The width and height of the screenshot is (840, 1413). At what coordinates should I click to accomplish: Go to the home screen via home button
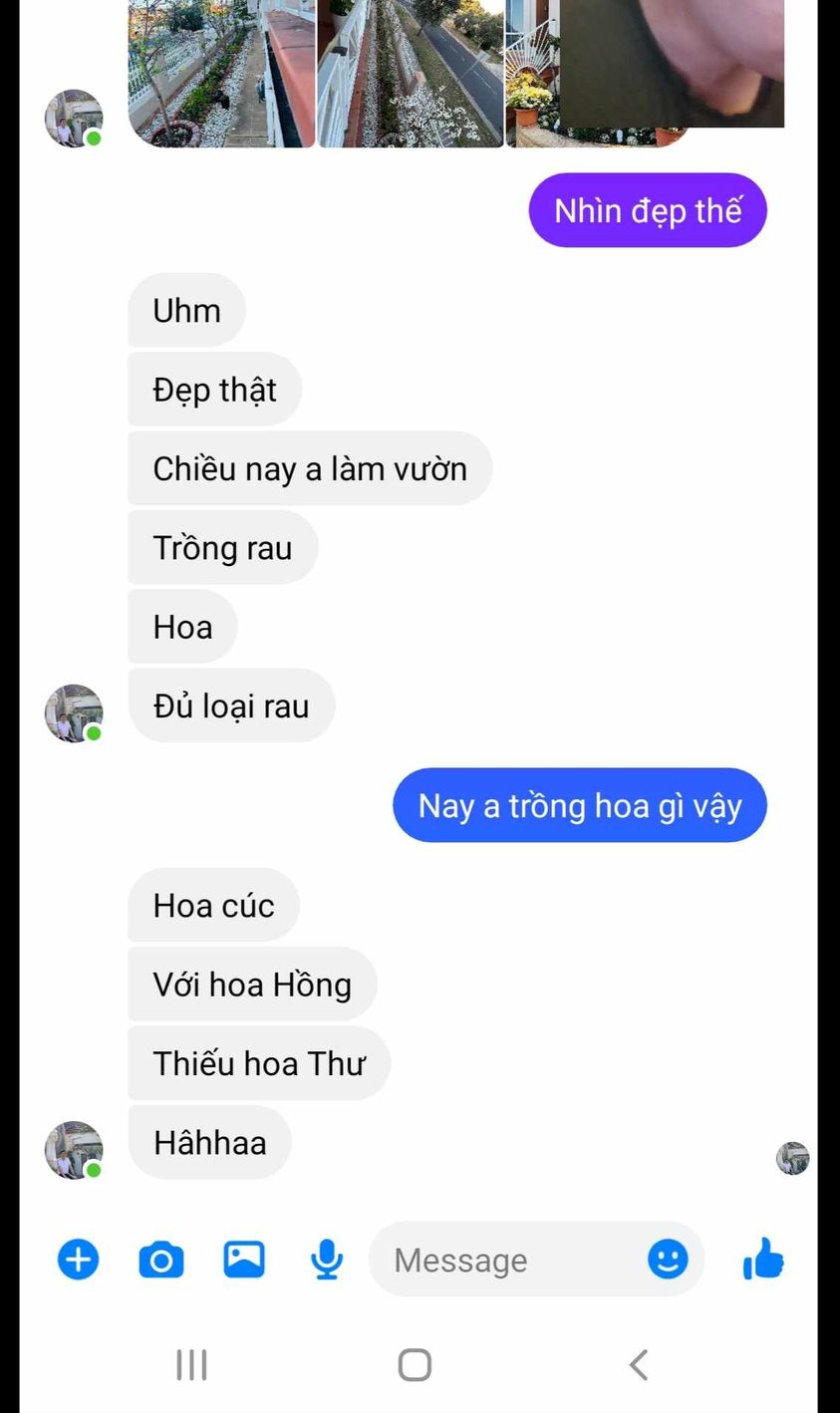[x=415, y=1364]
